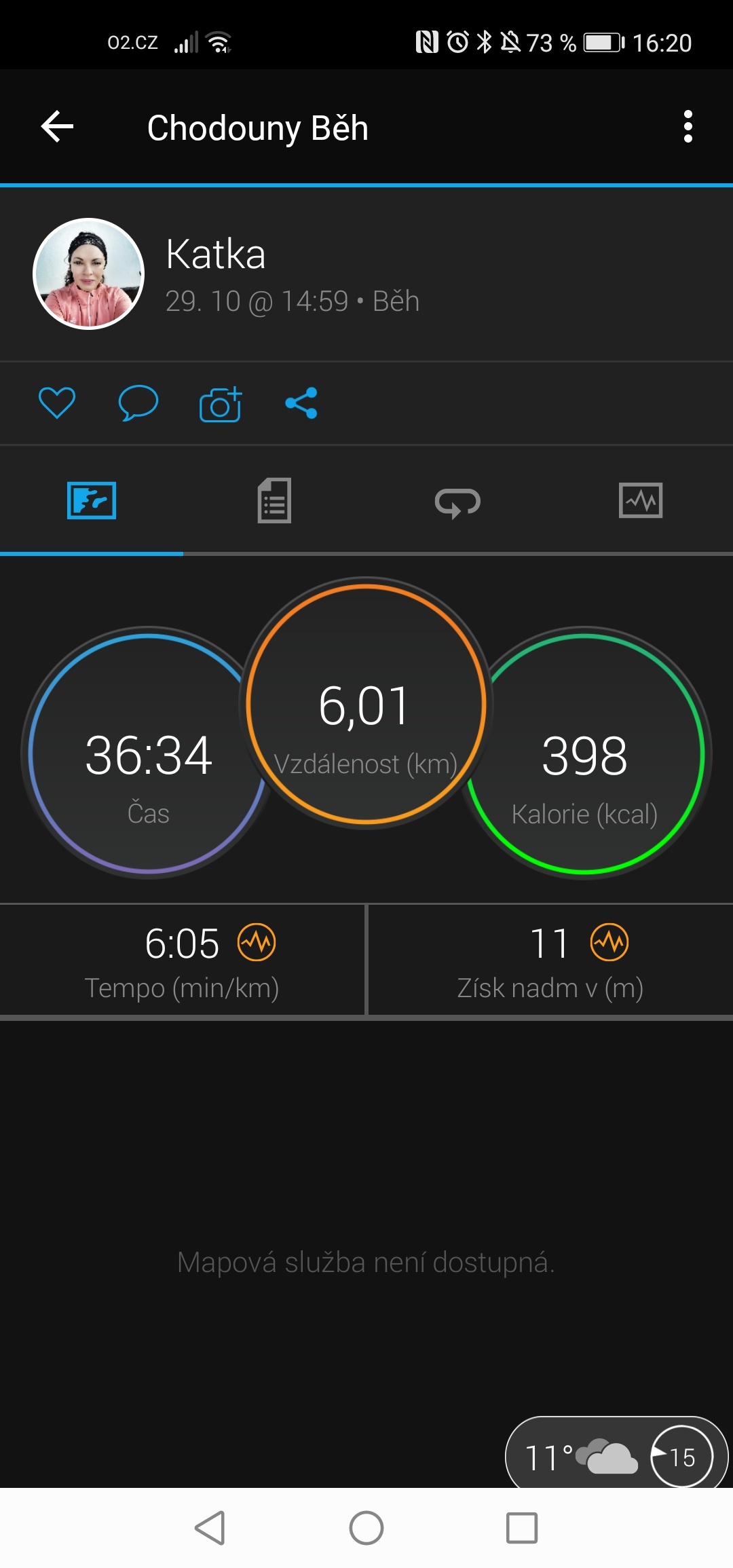This screenshot has width=733, height=1568.
Task: Open the three-dot overflow menu
Action: pos(688,127)
